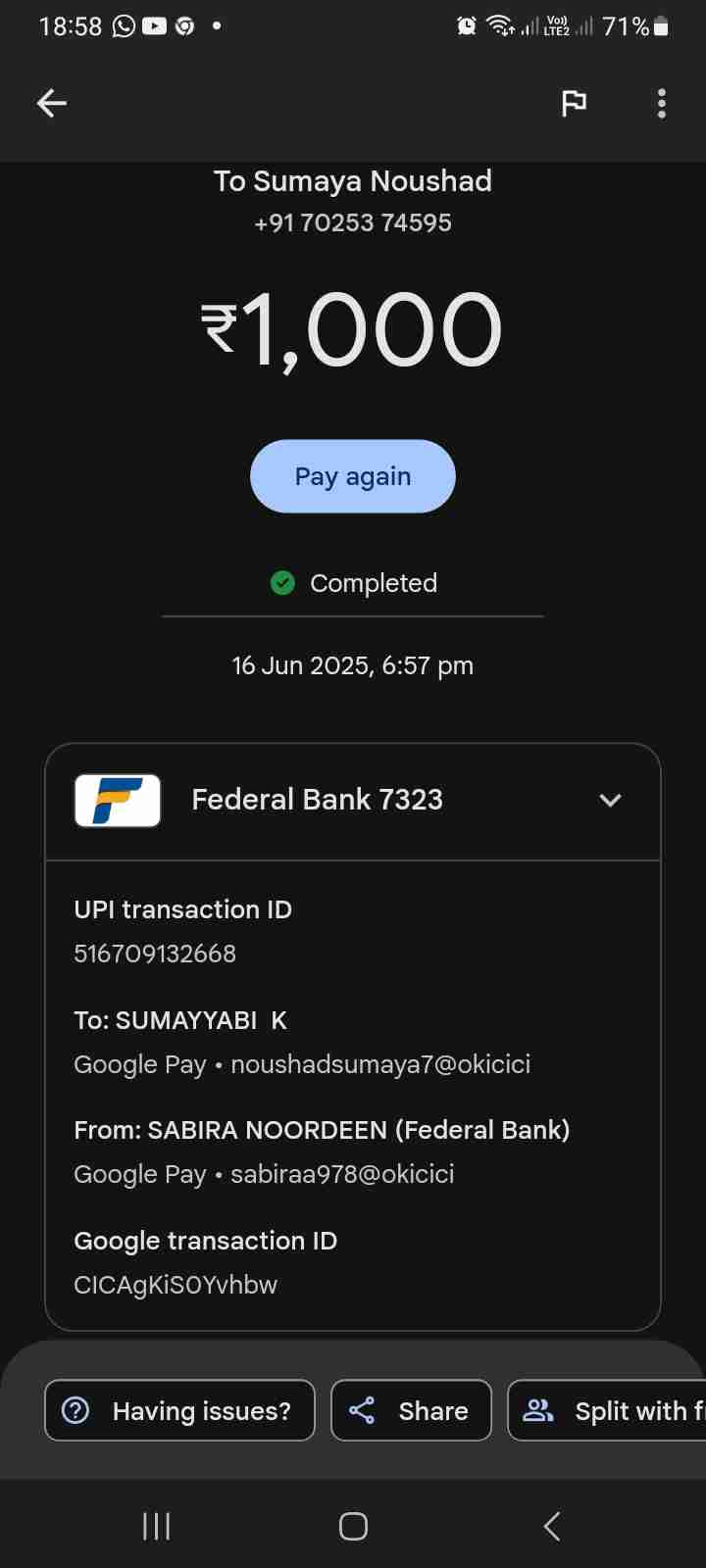Collapse the Federal Bank 7323 details
Viewport: 706px width, 1568px height.
610,800
